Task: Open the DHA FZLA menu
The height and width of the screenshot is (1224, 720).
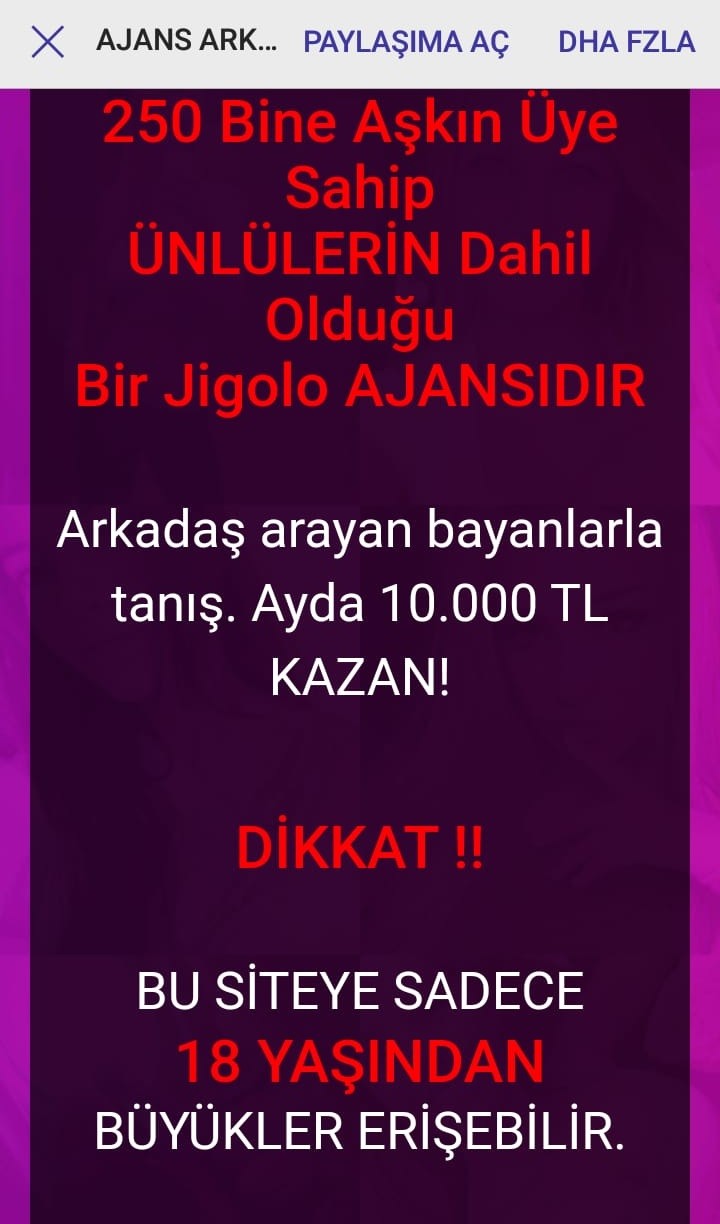Action: coord(626,42)
